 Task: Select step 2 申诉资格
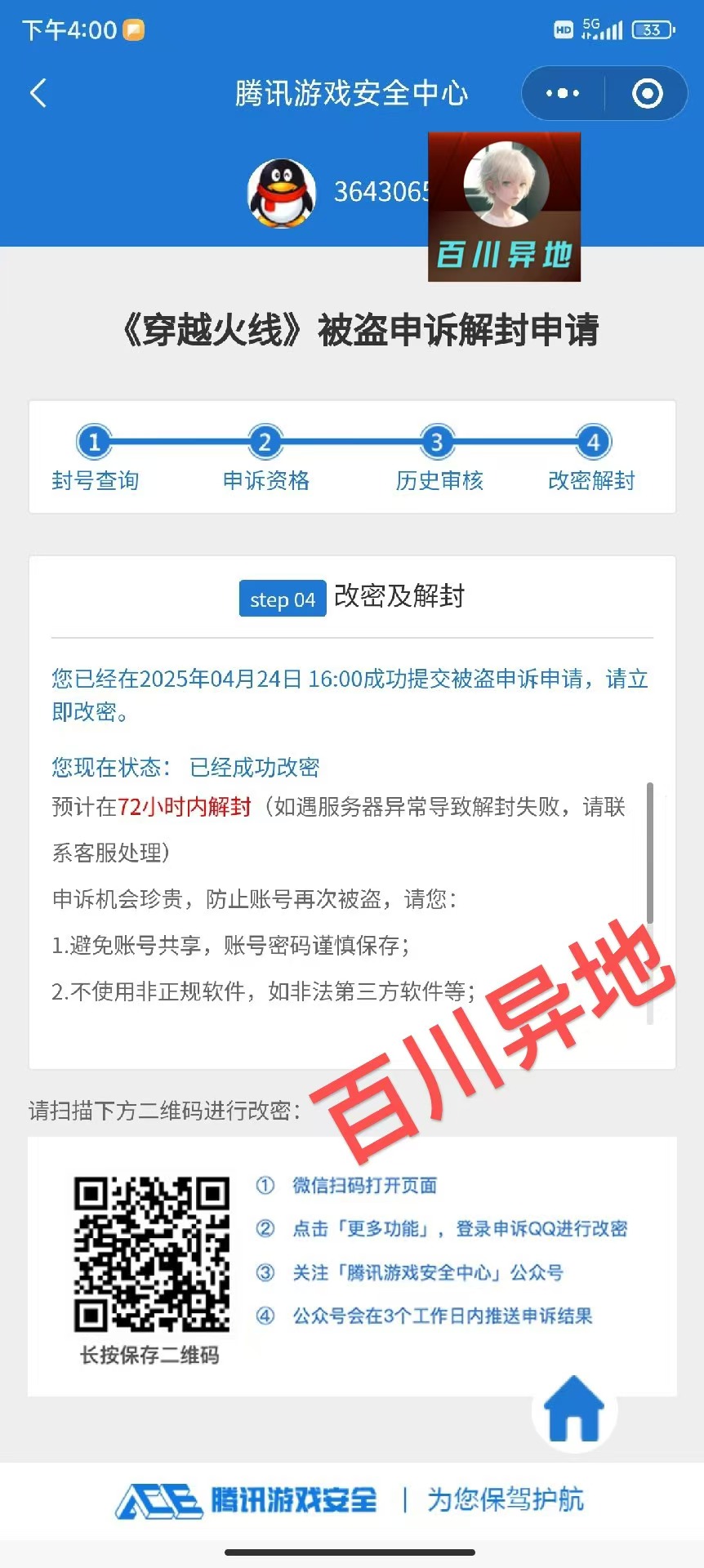pyautogui.click(x=265, y=458)
